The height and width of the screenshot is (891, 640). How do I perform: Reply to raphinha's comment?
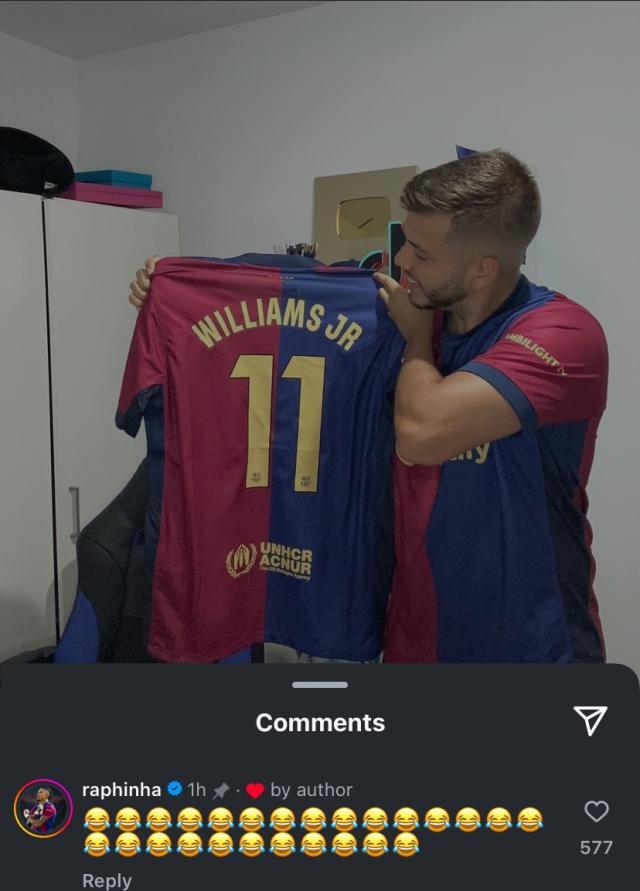106,880
